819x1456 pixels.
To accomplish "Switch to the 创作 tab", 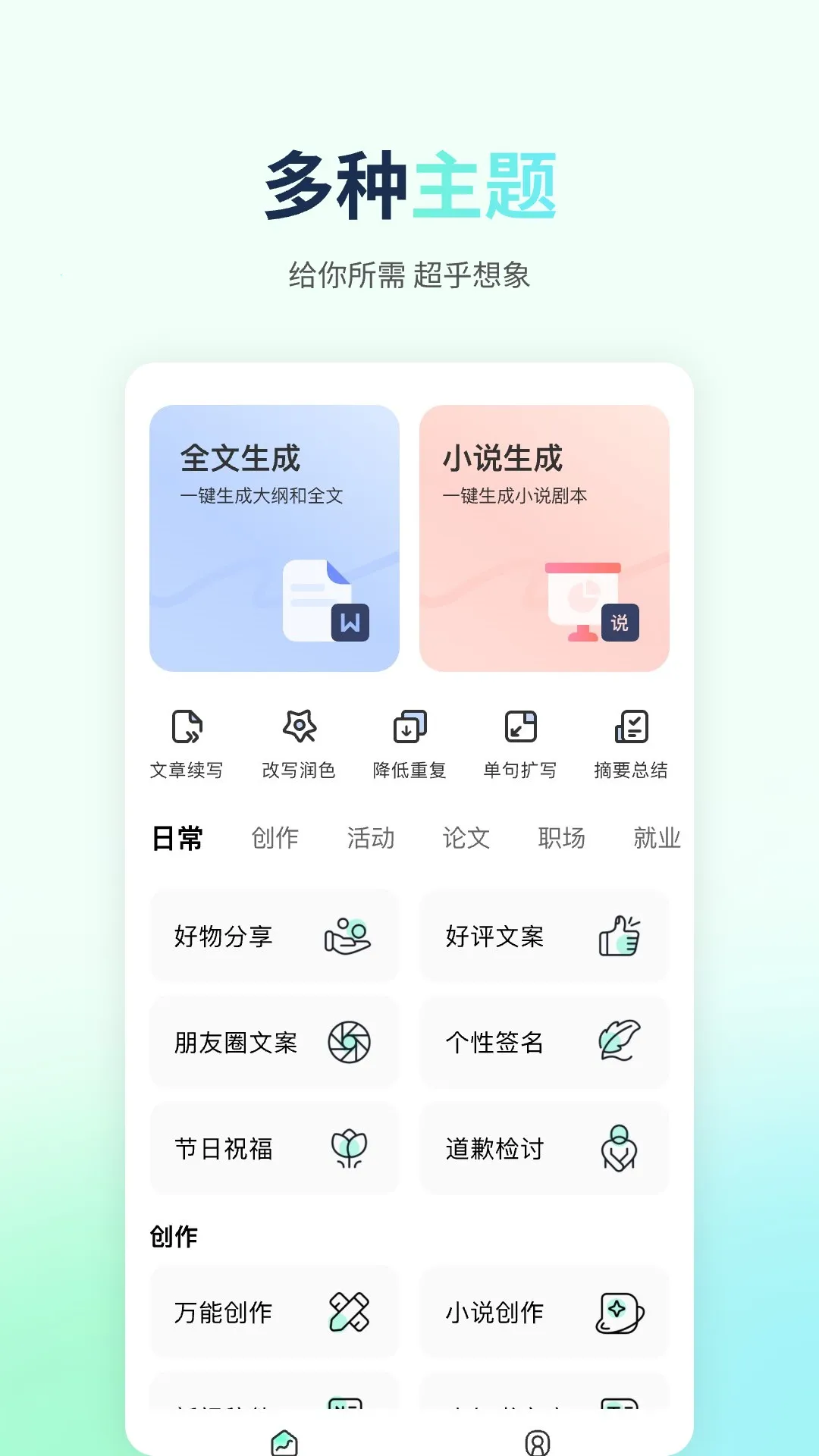I will click(275, 838).
